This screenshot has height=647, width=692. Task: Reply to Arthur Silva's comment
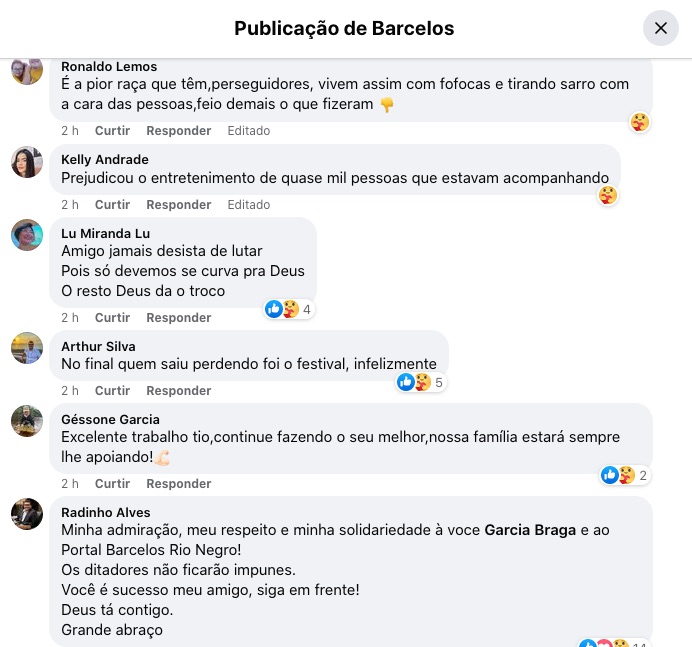coord(178,391)
